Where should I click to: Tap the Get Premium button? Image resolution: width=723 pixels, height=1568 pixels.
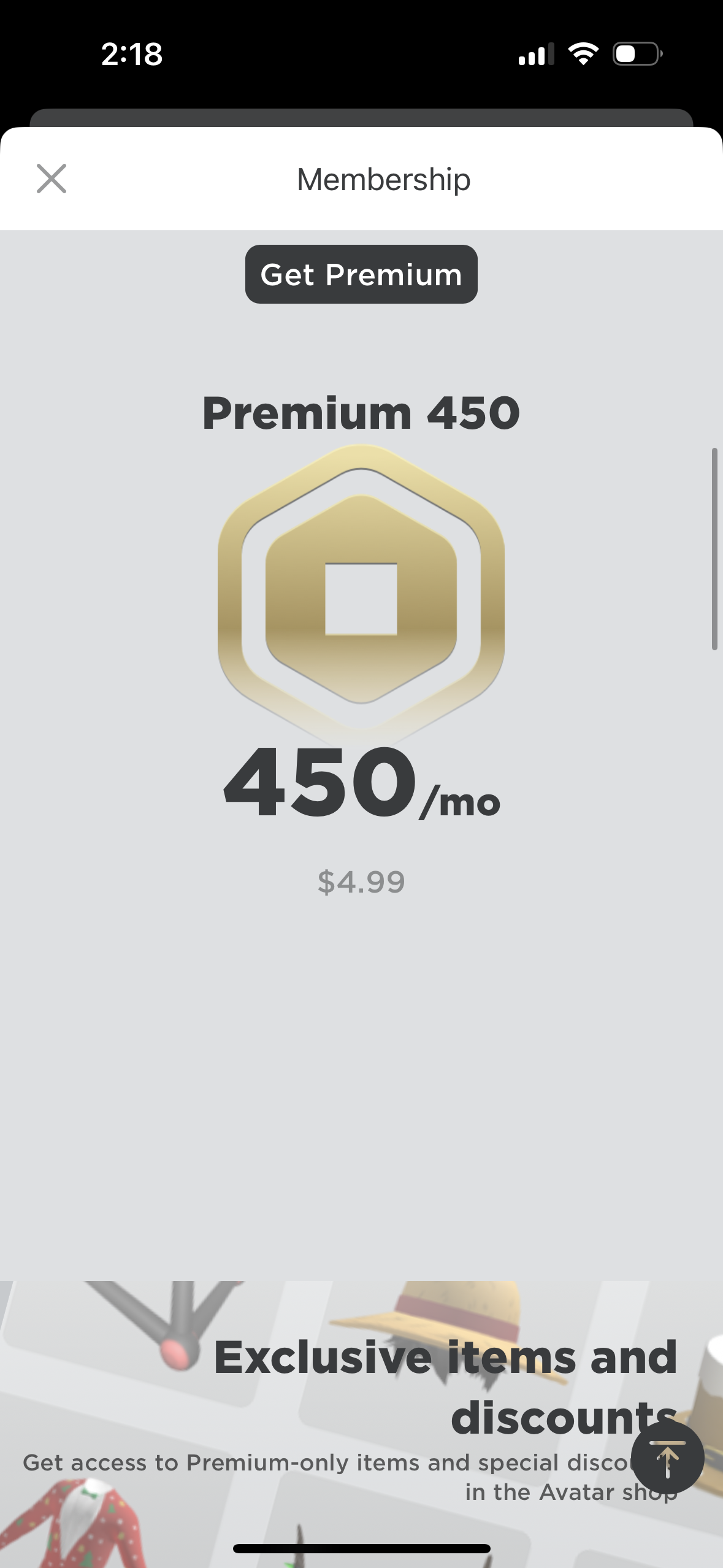[361, 274]
